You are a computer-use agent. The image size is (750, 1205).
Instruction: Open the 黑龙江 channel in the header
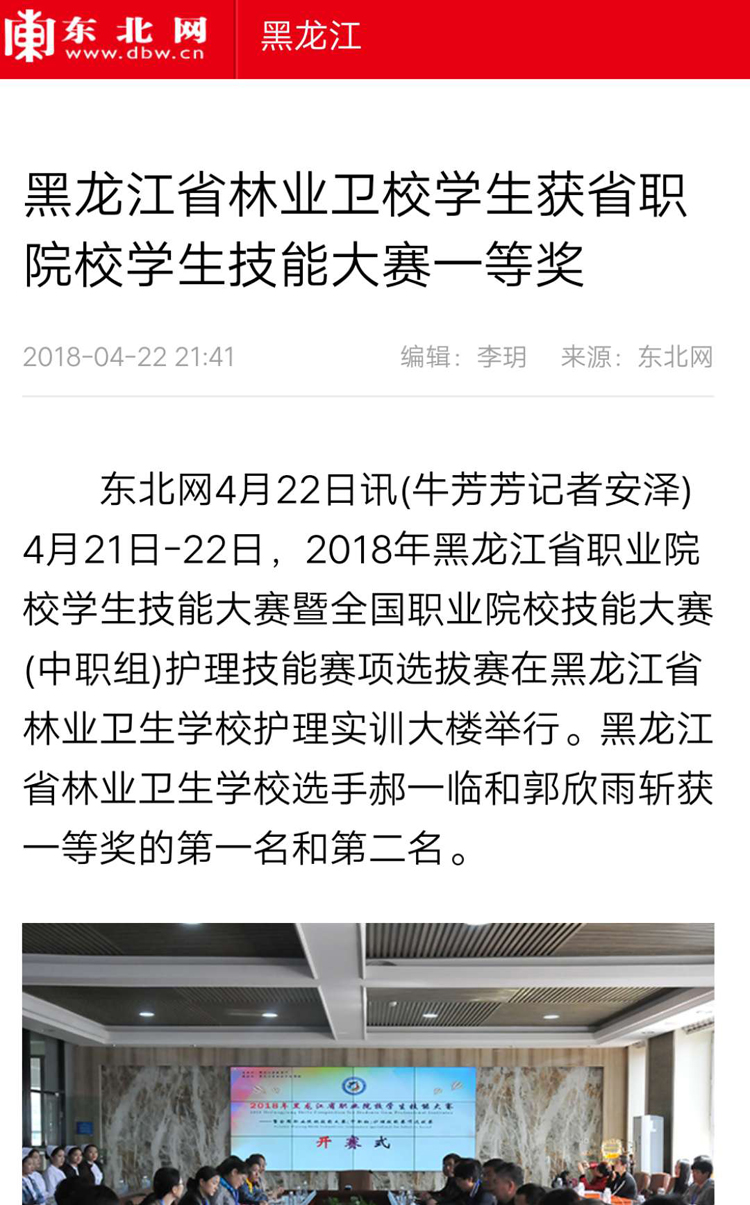[311, 37]
